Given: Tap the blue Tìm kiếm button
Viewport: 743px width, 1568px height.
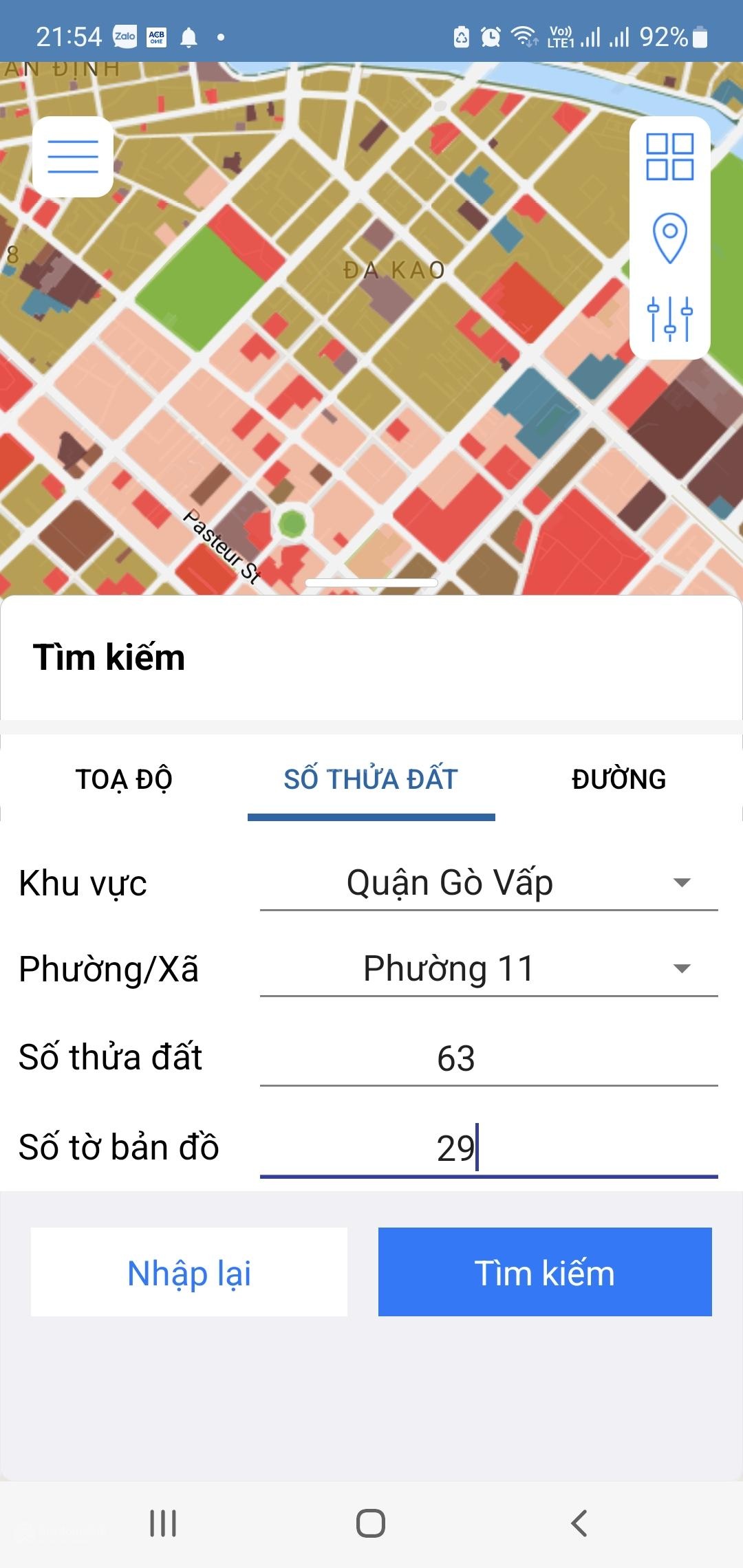Looking at the screenshot, I should click(545, 1272).
